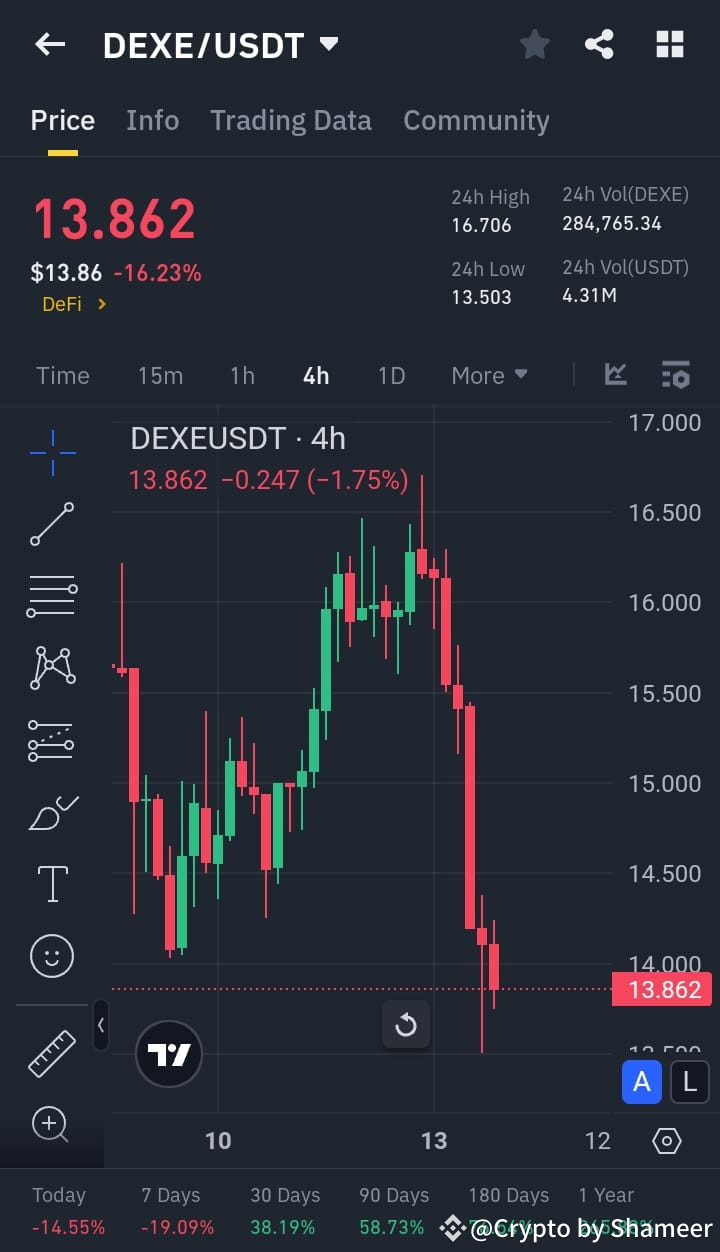Expand the More timeframes dropdown
Image resolution: width=720 pixels, height=1252 pixels.
489,375
